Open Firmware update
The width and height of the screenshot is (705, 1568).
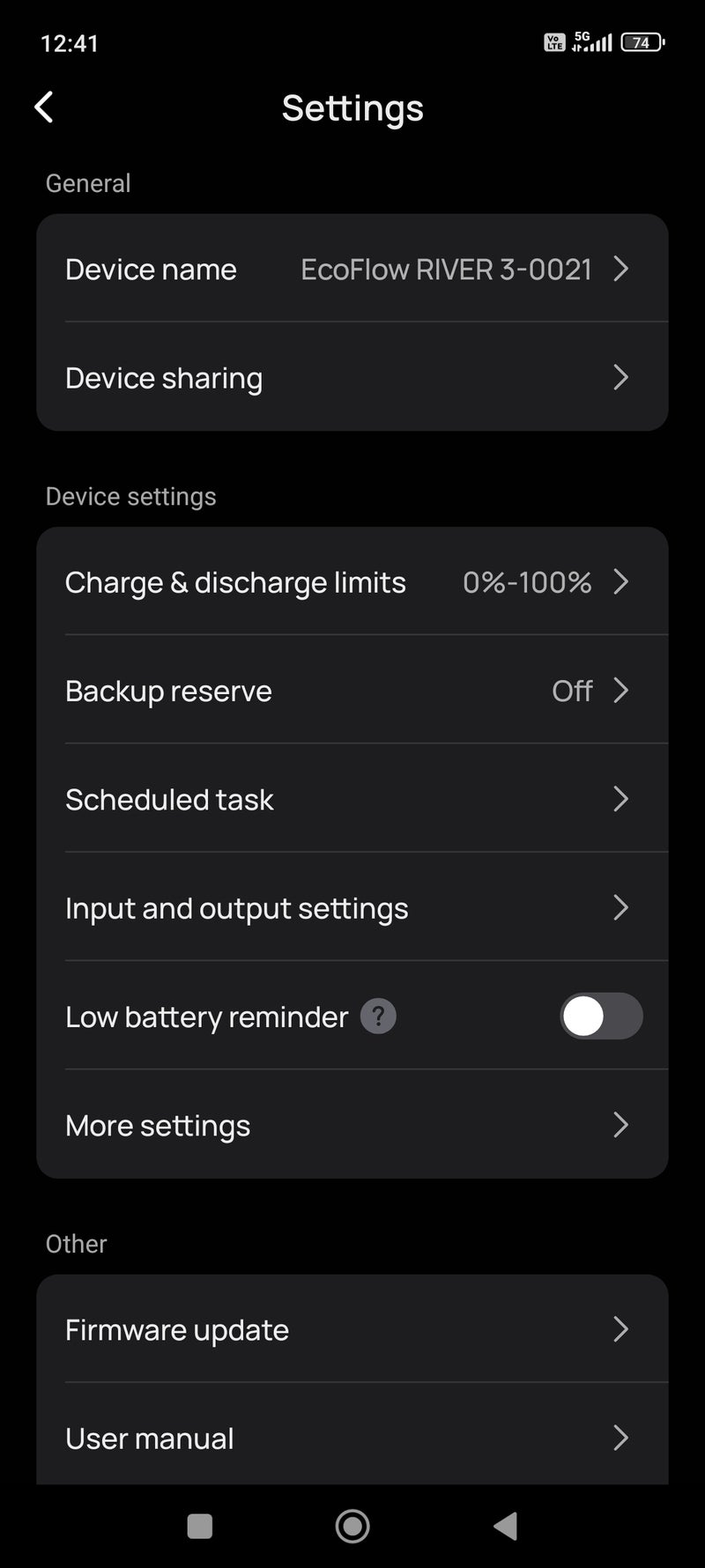(x=352, y=1329)
